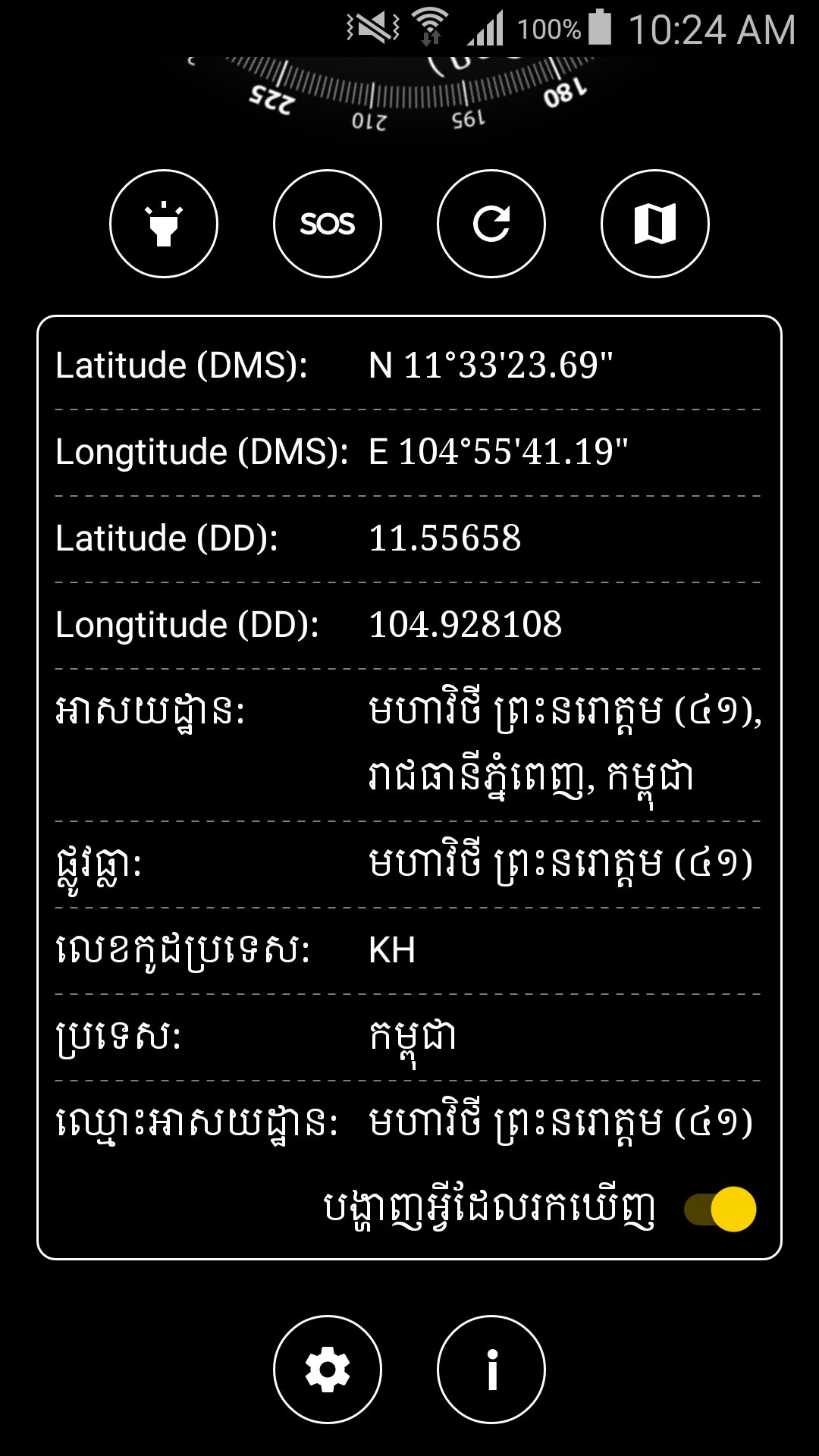Open the settings gear
Screen dimensions: 819x1456
pyautogui.click(x=328, y=1370)
